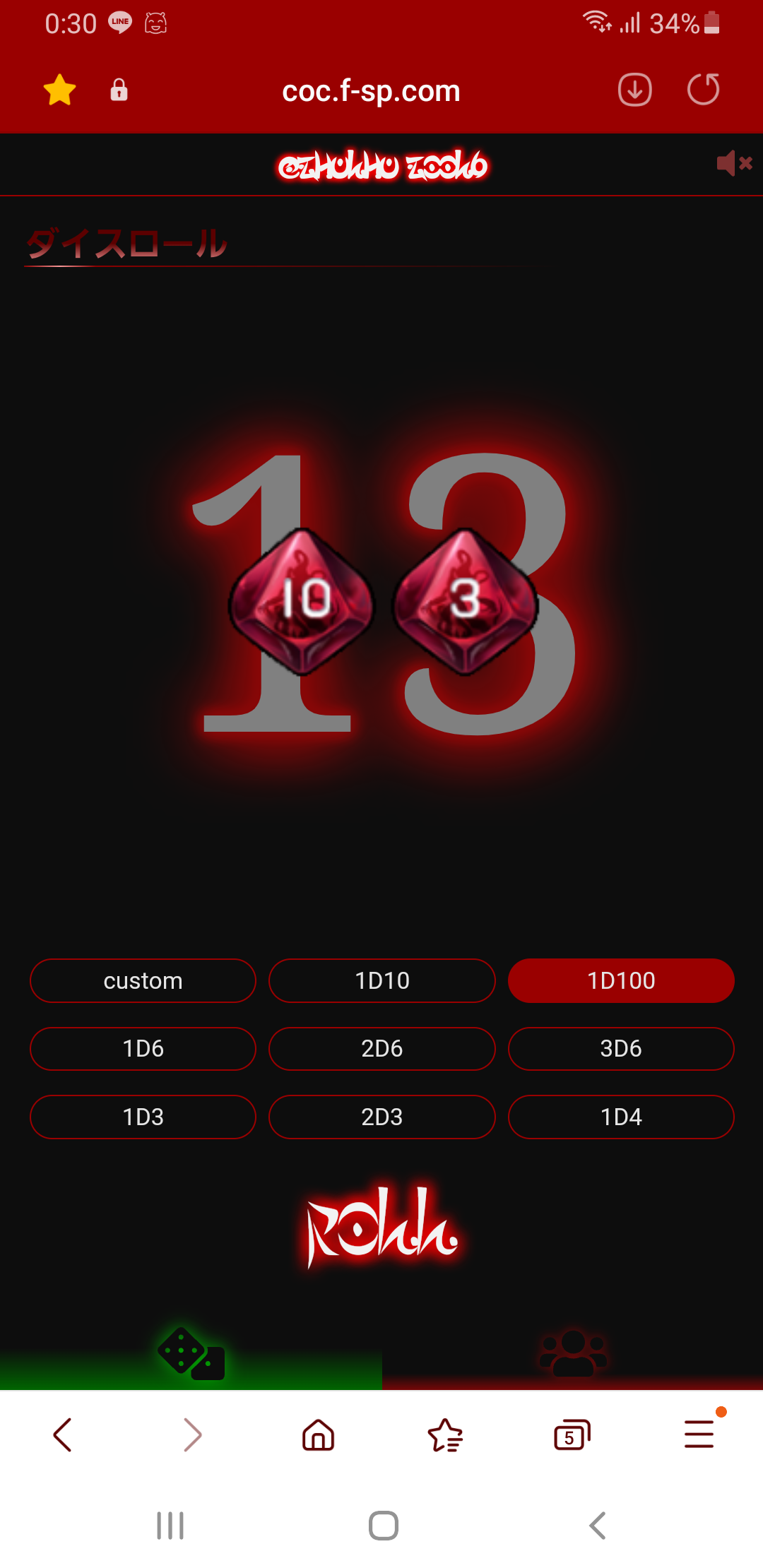Pick the 1D4 dice
The image size is (763, 1568).
pyautogui.click(x=621, y=1117)
